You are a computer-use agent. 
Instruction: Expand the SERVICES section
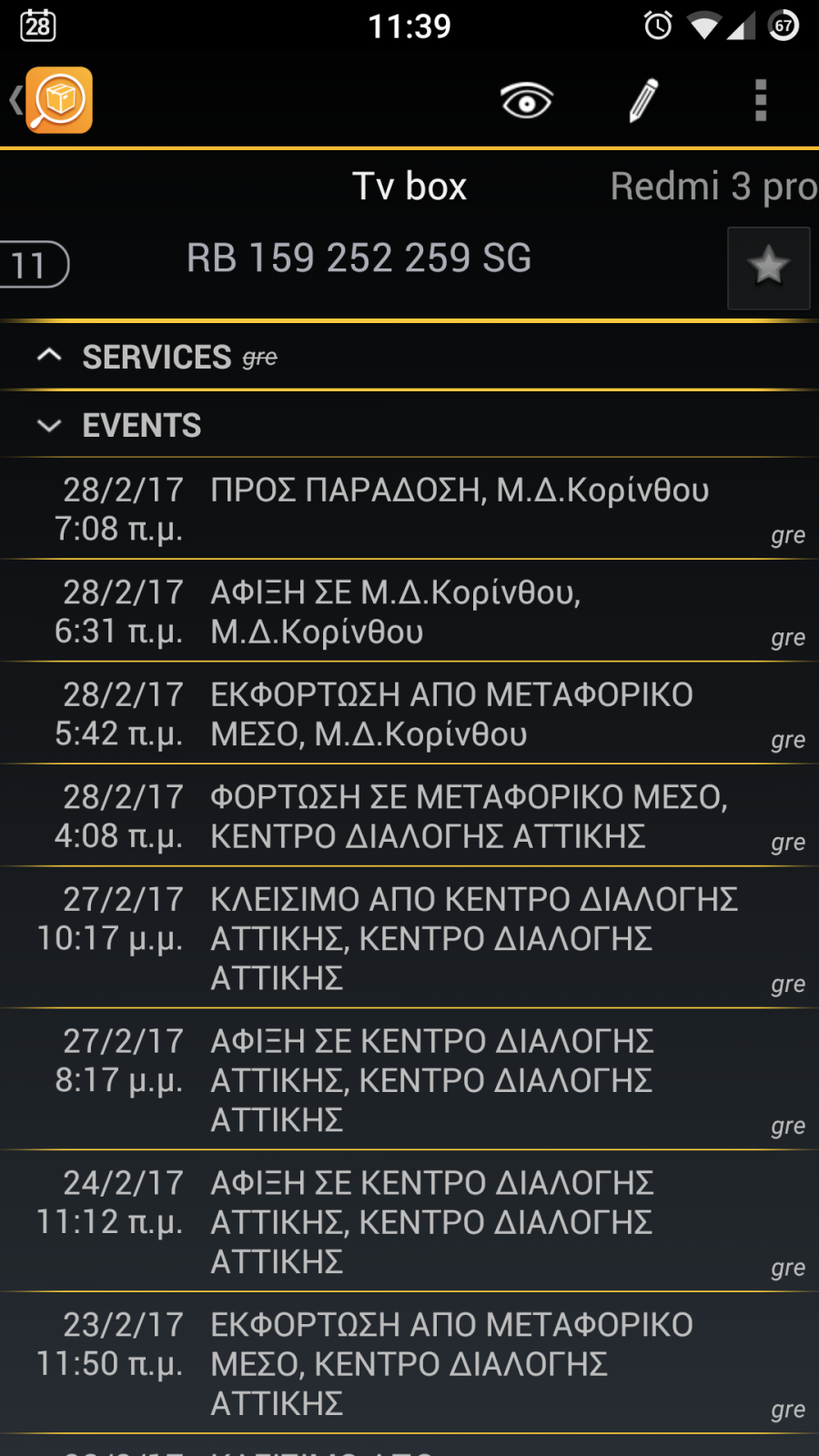409,357
